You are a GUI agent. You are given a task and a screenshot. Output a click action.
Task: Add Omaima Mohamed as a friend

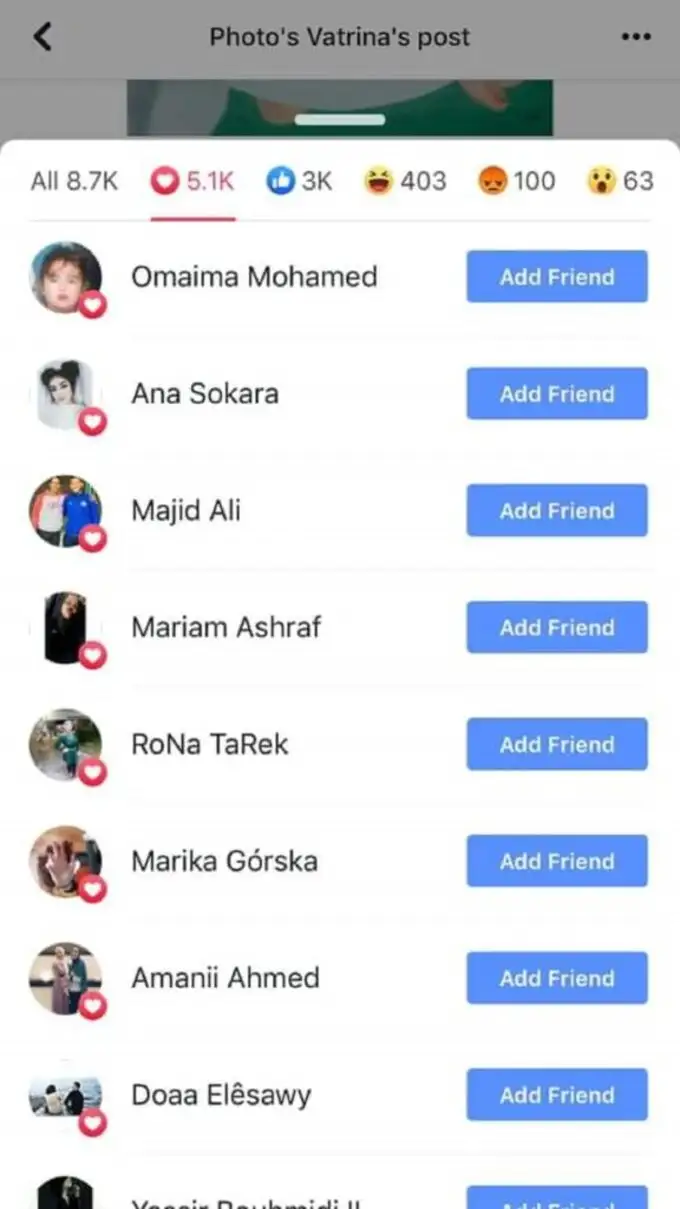coord(556,277)
